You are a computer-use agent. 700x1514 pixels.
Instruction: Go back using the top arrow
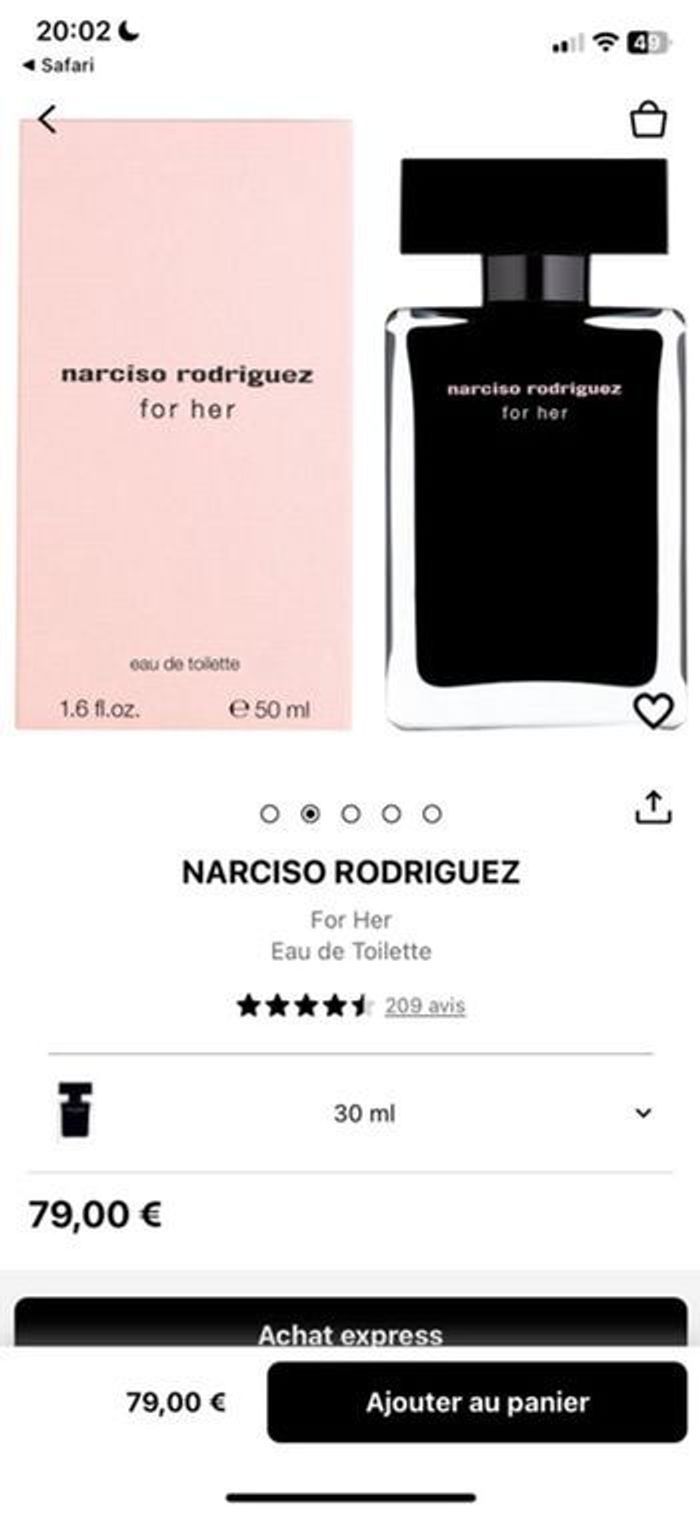point(47,120)
